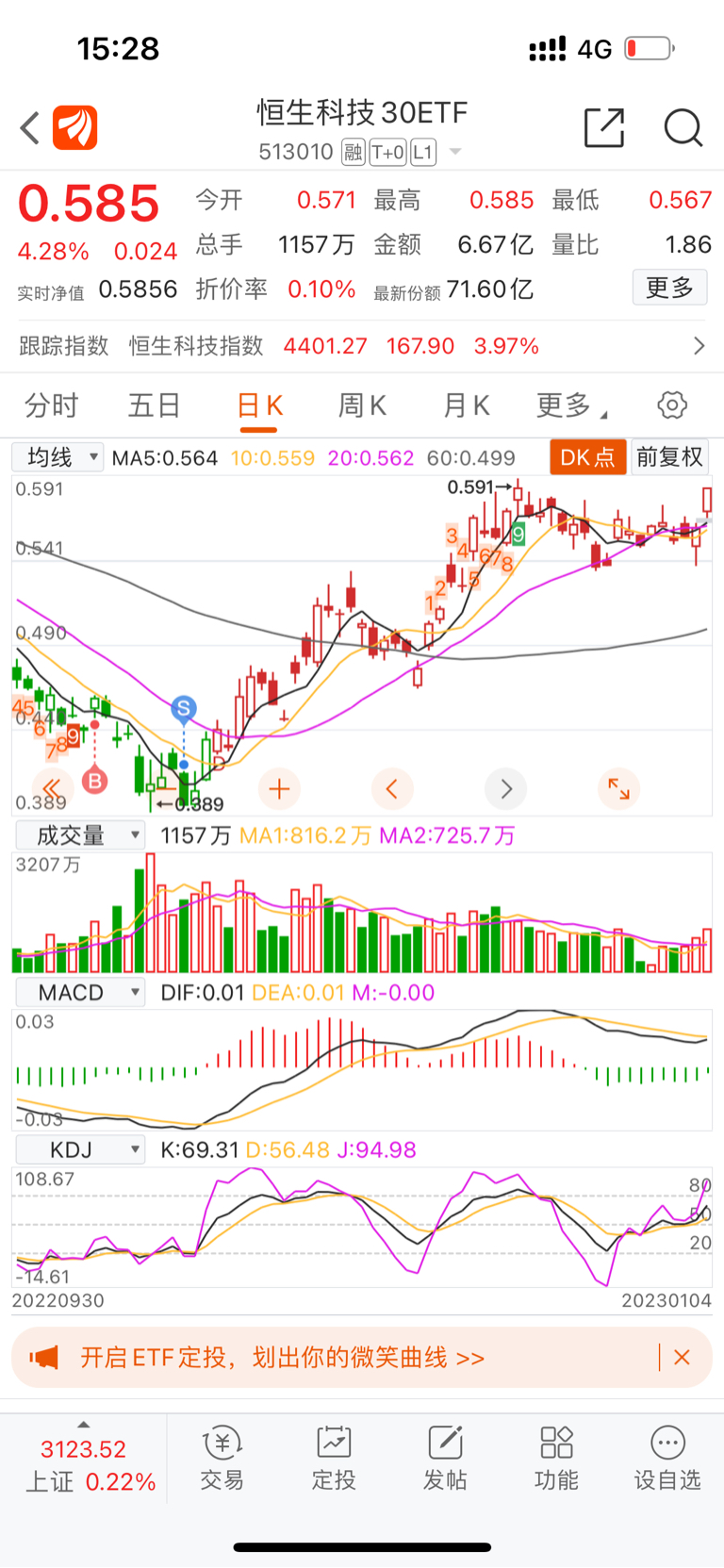Switch adjustment mode via 前复权 toggle
Screen dimensions: 724x1568
pos(669,456)
